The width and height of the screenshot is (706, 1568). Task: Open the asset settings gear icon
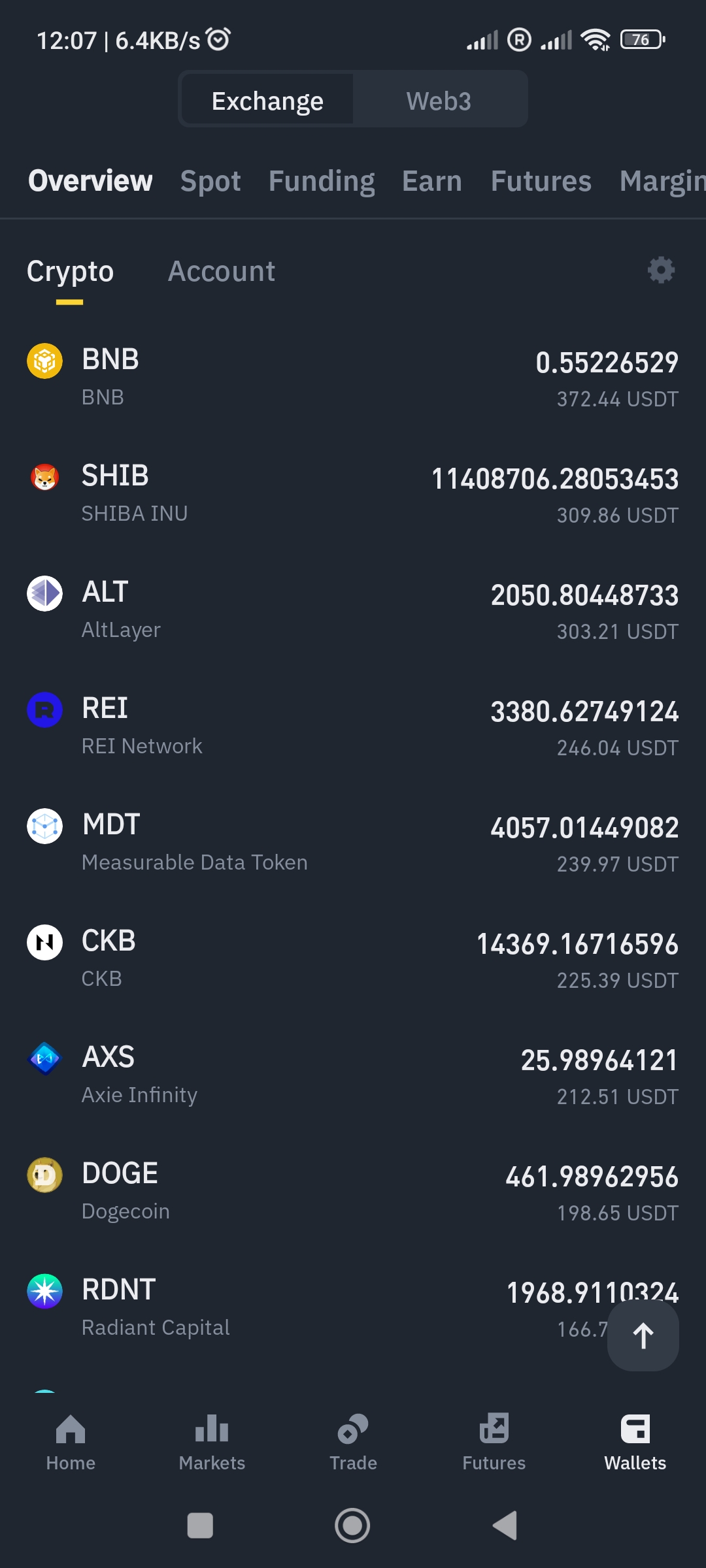[661, 270]
